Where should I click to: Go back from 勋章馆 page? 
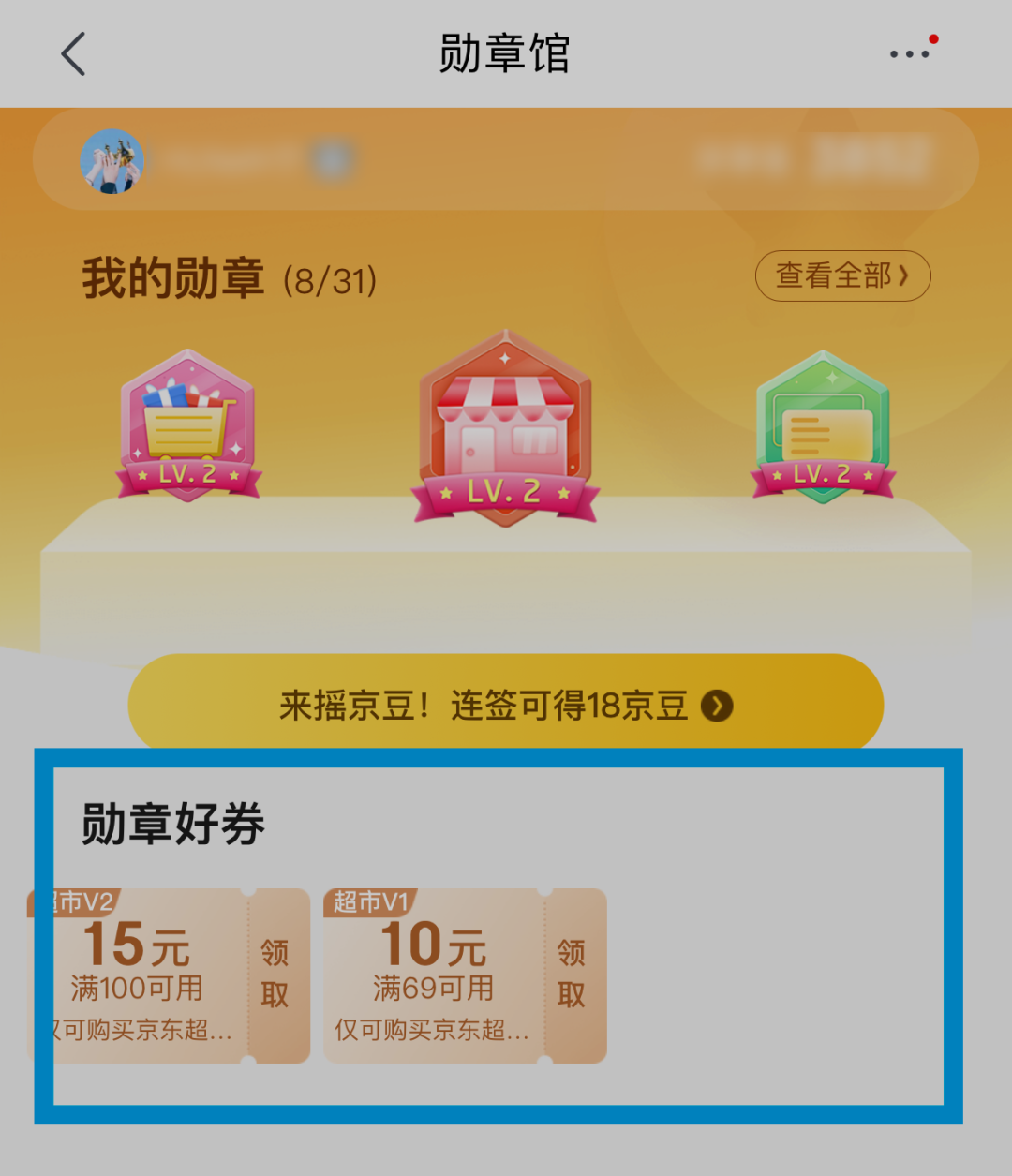tap(73, 53)
